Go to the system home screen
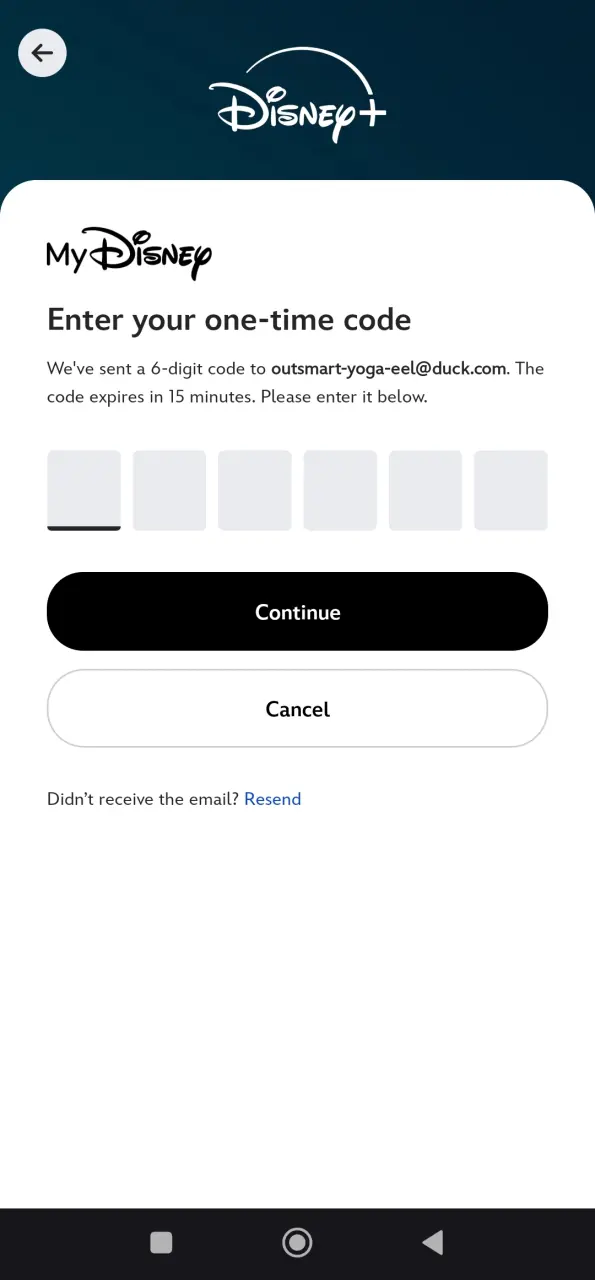 (297, 1242)
